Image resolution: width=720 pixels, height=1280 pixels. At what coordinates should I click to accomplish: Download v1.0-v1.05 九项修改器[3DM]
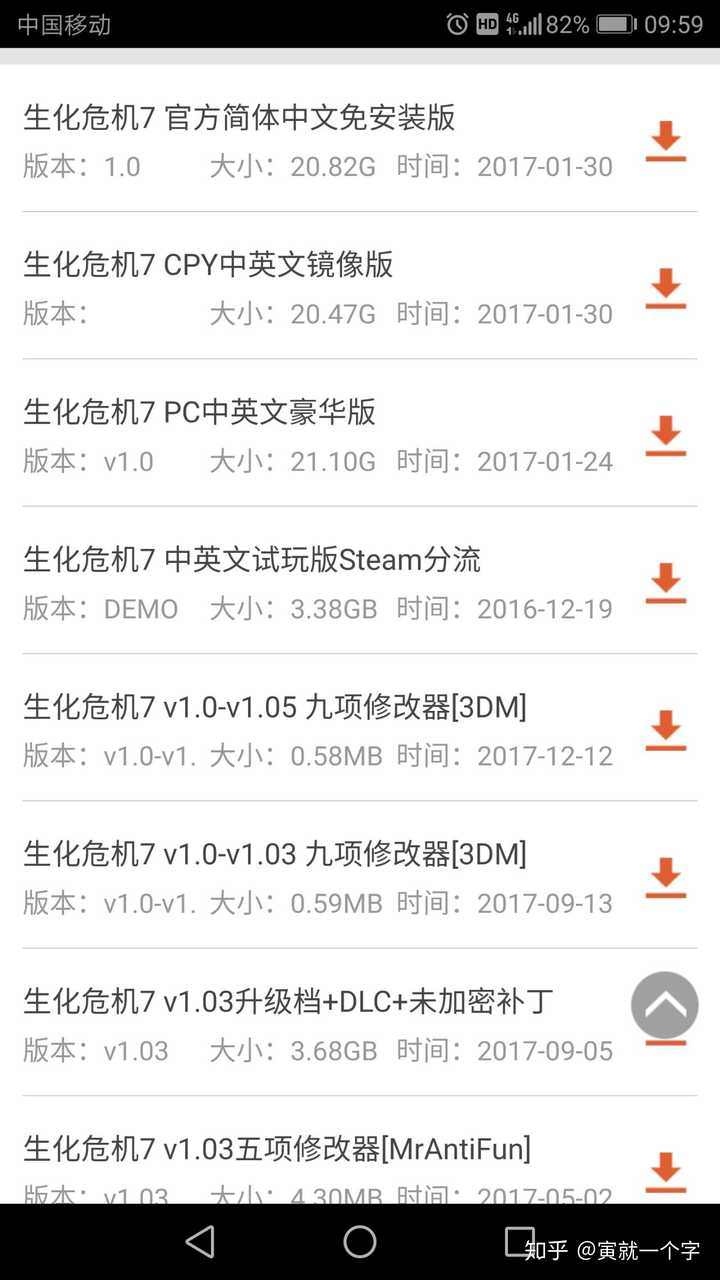(665, 730)
